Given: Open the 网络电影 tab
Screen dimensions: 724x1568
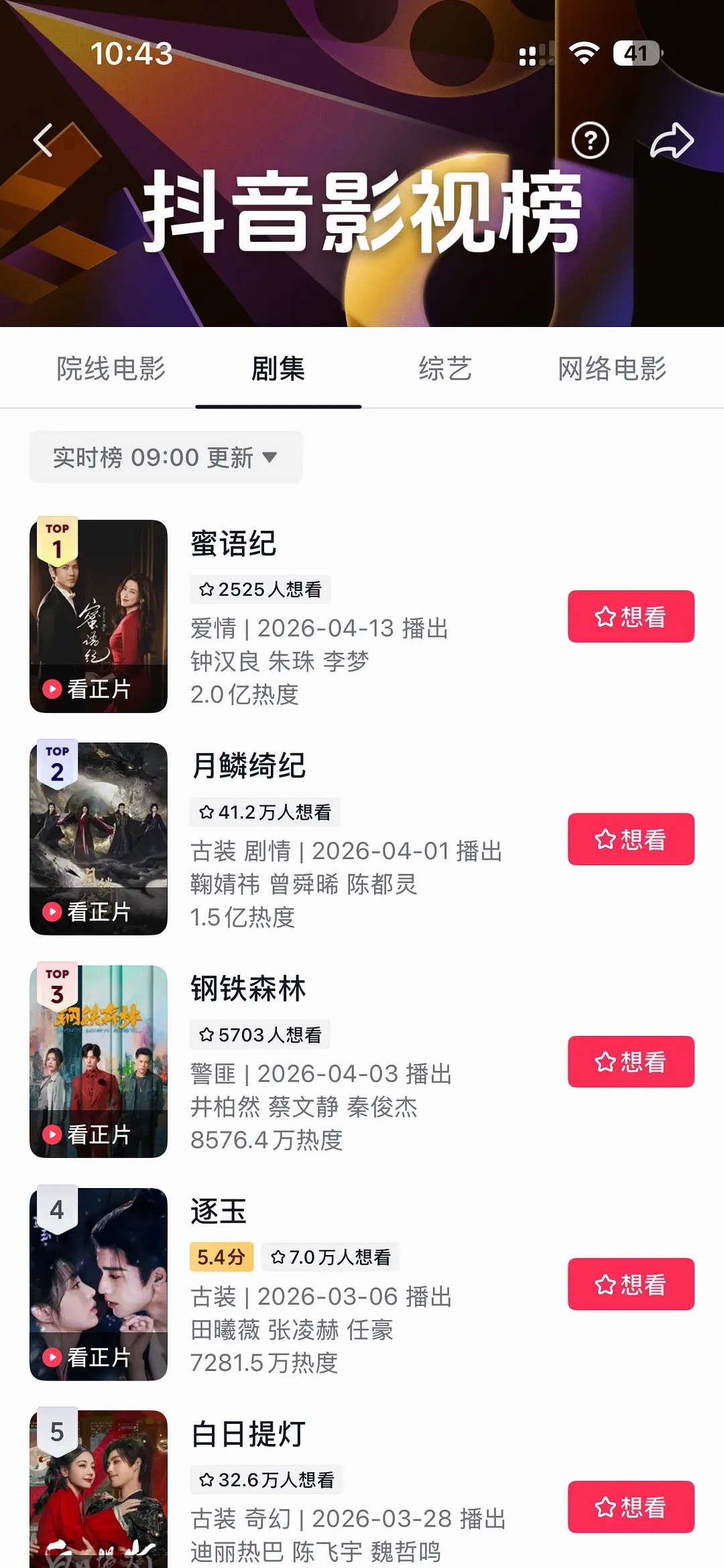Looking at the screenshot, I should click(x=612, y=369).
